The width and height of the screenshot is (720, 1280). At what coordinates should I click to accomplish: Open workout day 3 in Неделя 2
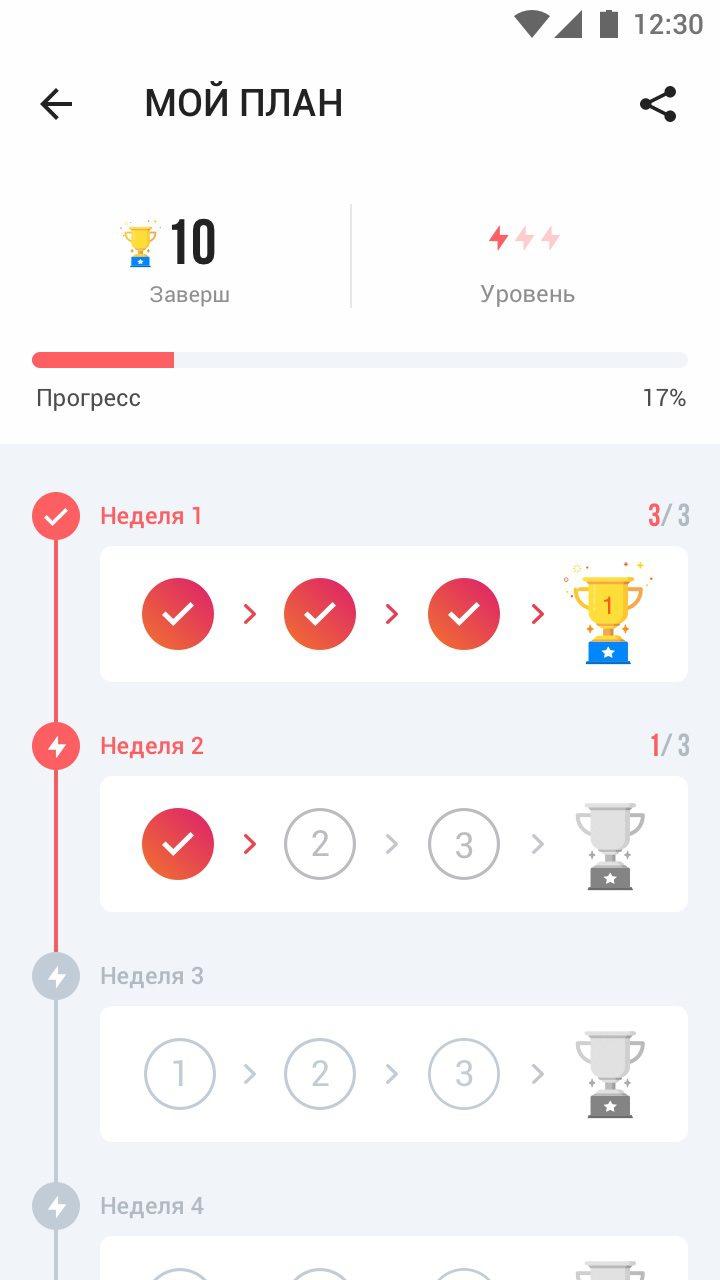tap(464, 844)
